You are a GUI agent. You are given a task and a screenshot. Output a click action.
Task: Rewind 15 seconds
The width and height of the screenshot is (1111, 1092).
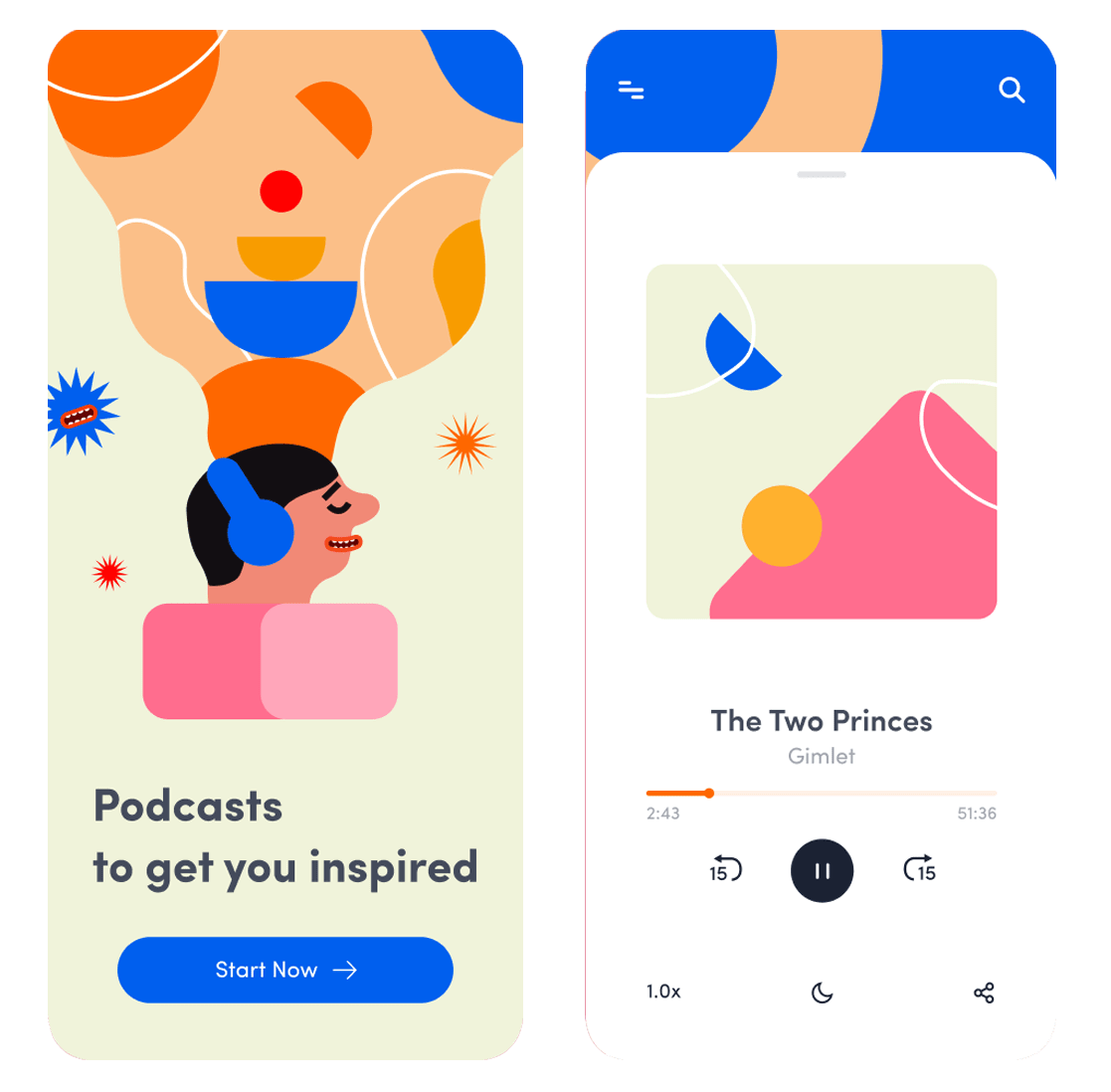(724, 869)
